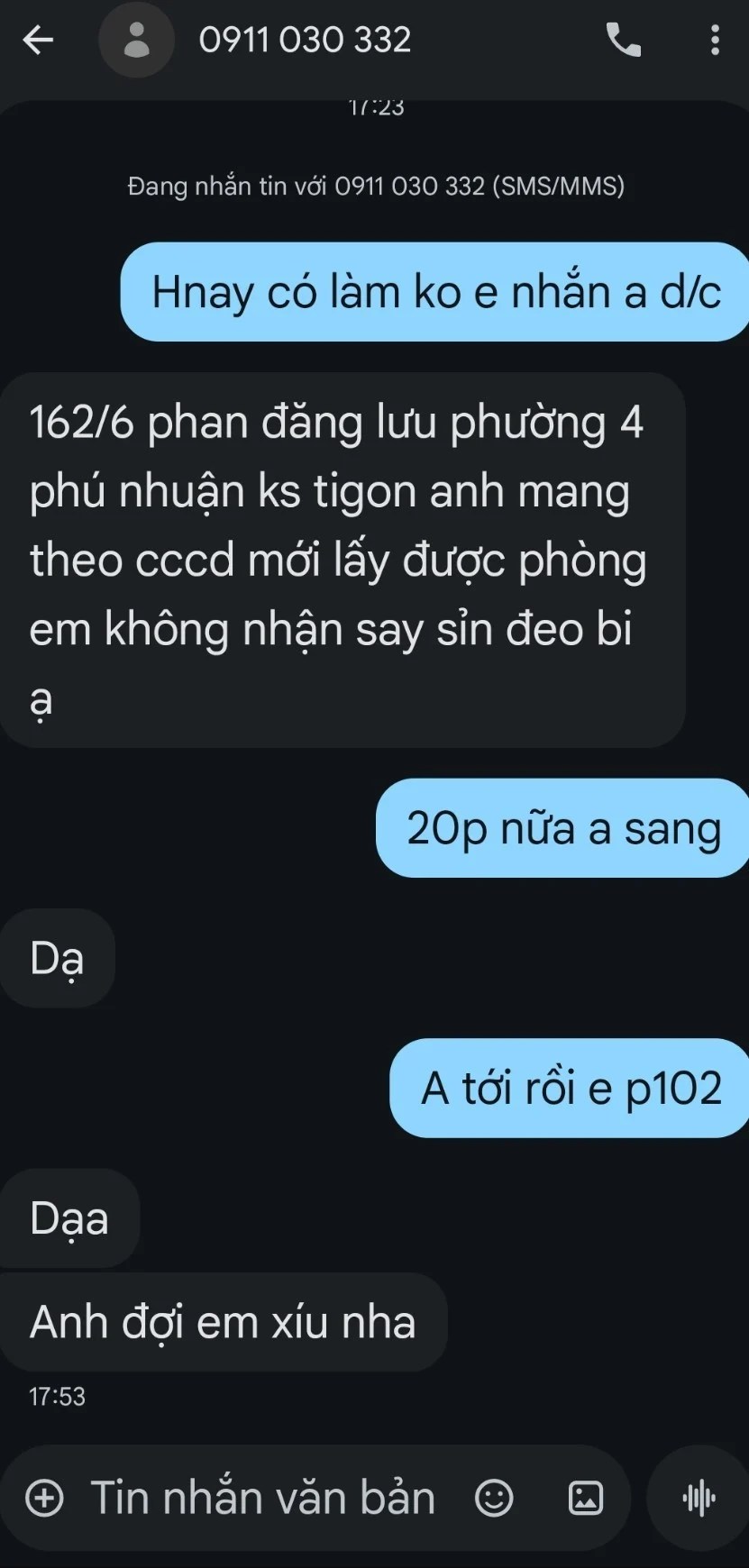
Task: Tap the plus attachment icon
Action: pos(44,1498)
